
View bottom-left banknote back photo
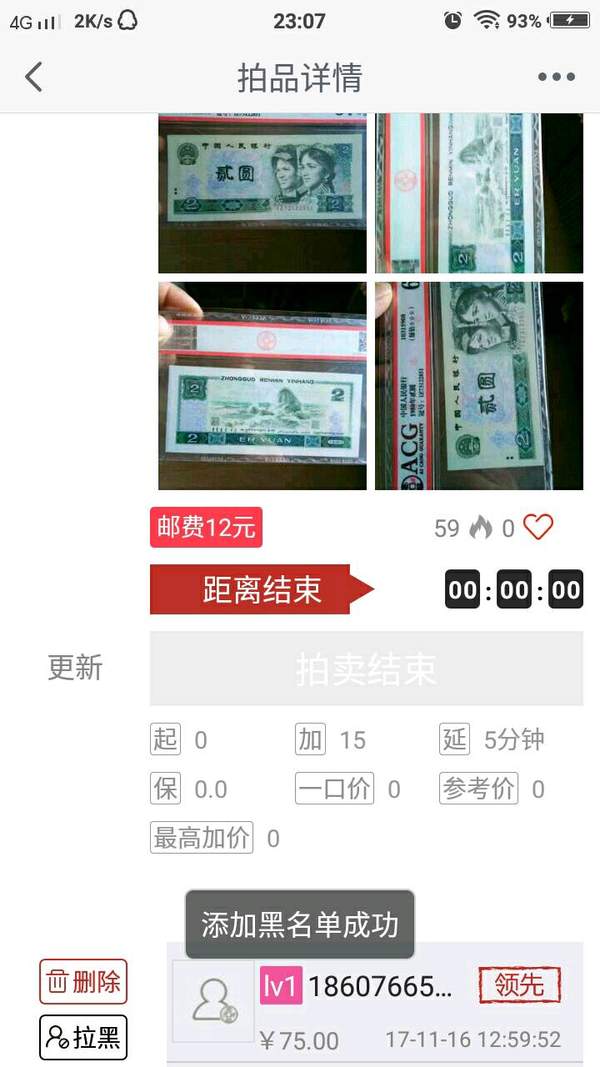pyautogui.click(x=262, y=386)
